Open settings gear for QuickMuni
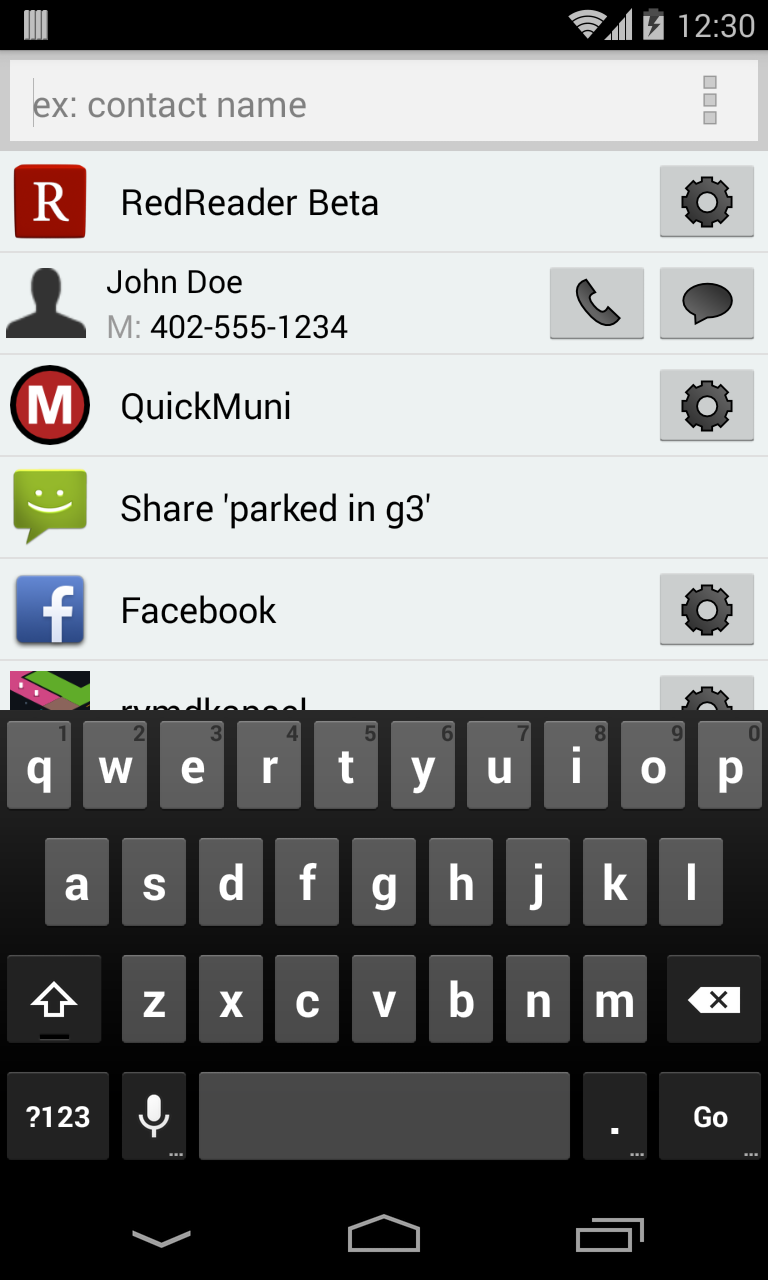Viewport: 768px width, 1280px height. pos(707,406)
